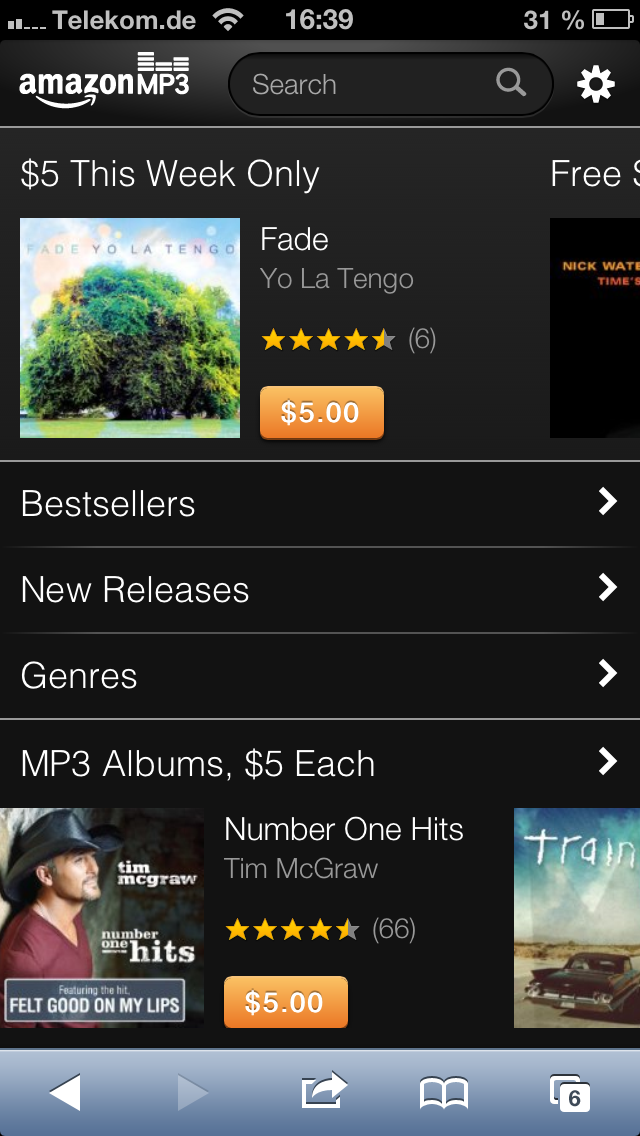Open the Bestsellers list

320,504
